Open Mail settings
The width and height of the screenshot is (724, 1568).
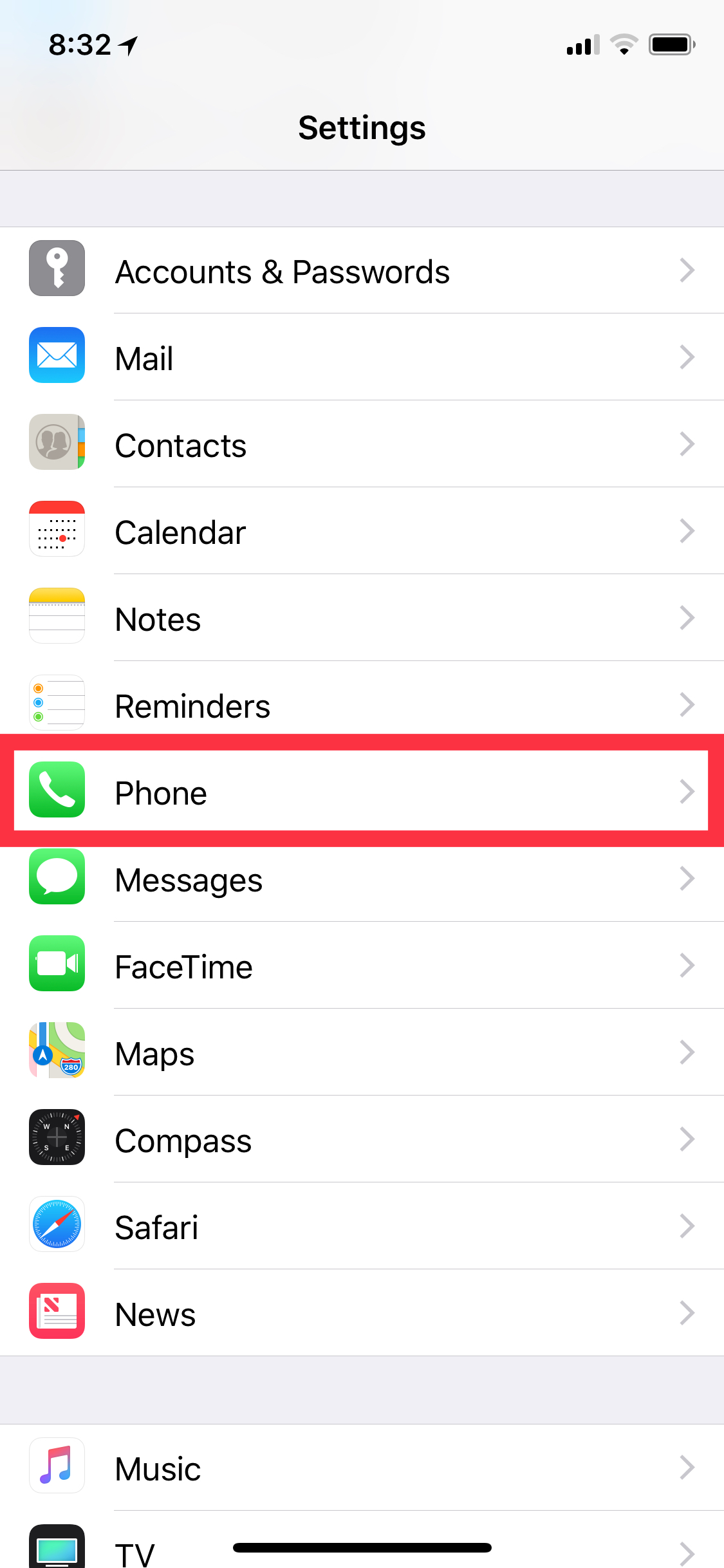pos(362,358)
